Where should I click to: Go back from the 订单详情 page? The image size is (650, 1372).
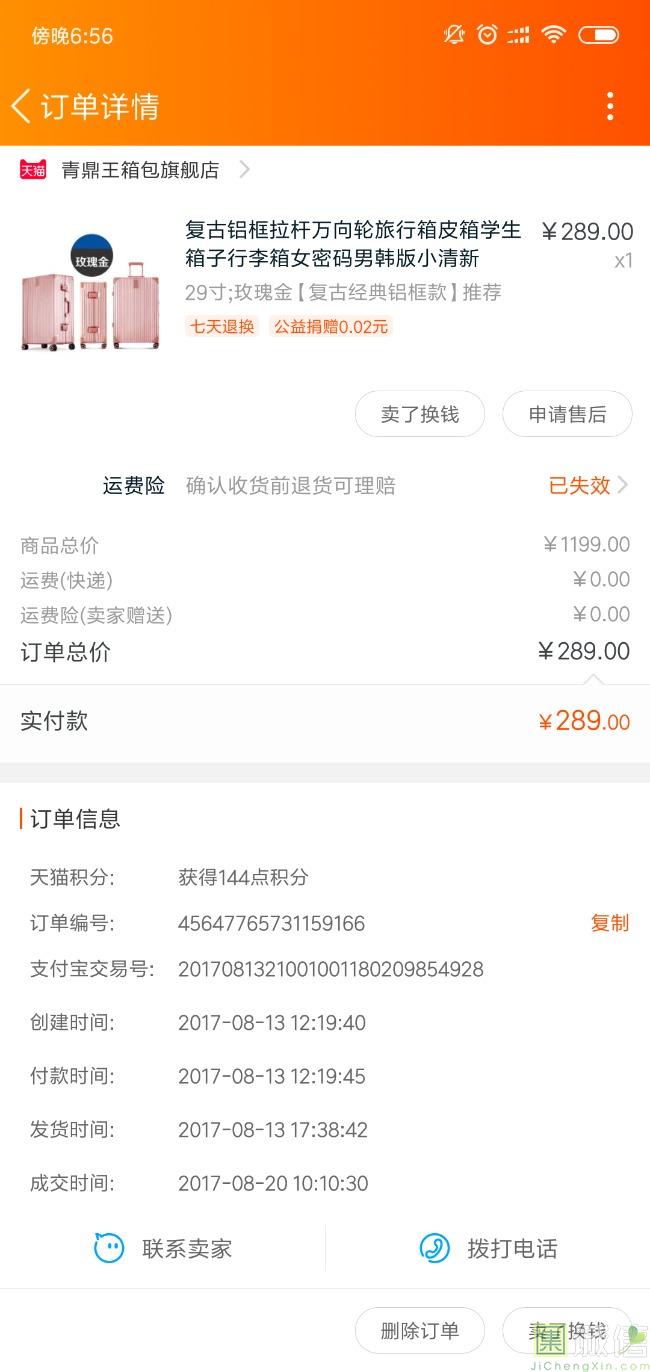pyautogui.click(x=21, y=106)
